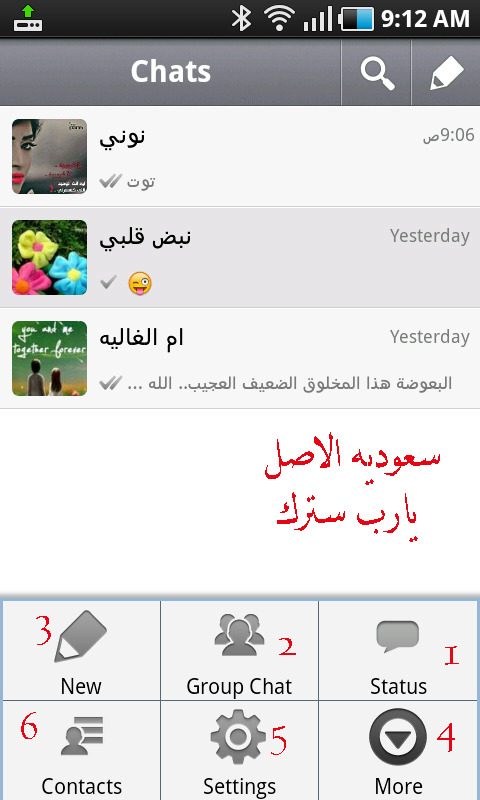The image size is (480, 800).
Task: Open the search icon in Chats header
Action: (x=376, y=72)
